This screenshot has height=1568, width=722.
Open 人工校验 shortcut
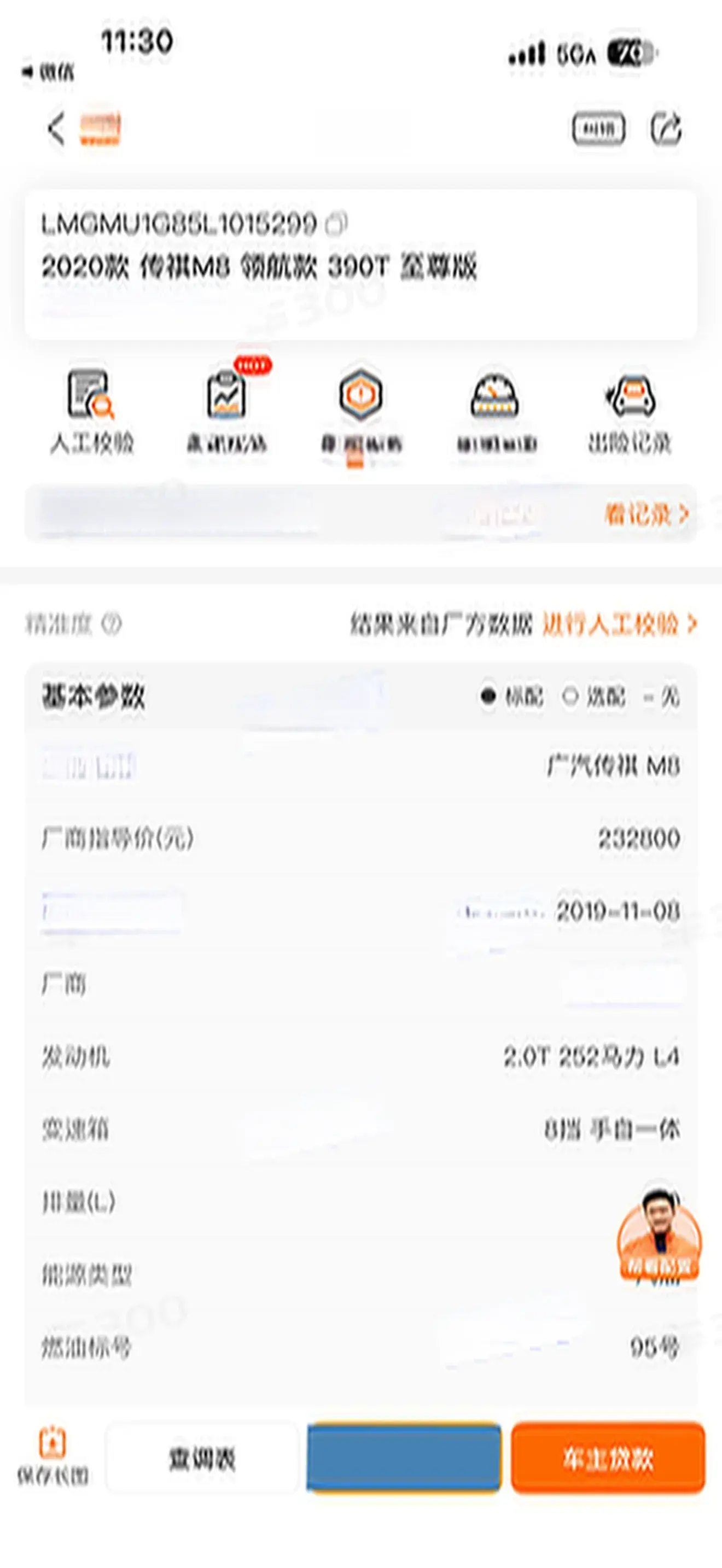(91, 412)
